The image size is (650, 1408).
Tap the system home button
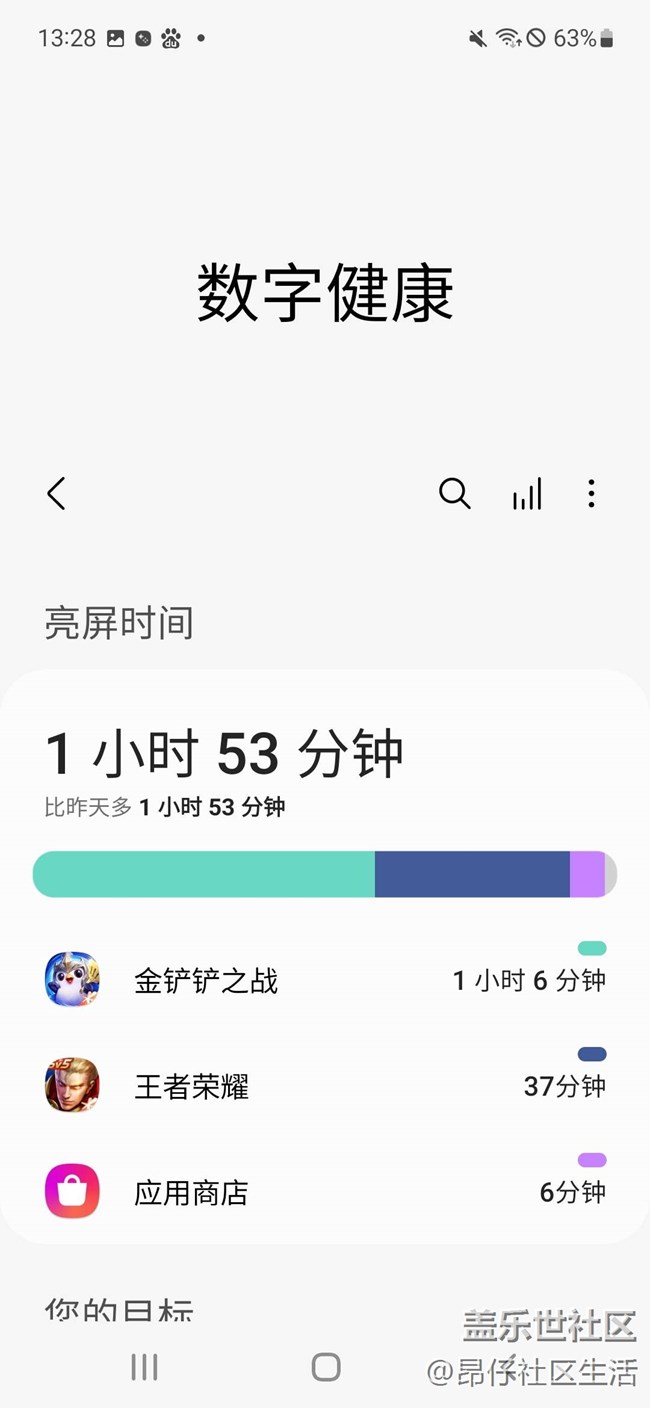pyautogui.click(x=326, y=1367)
